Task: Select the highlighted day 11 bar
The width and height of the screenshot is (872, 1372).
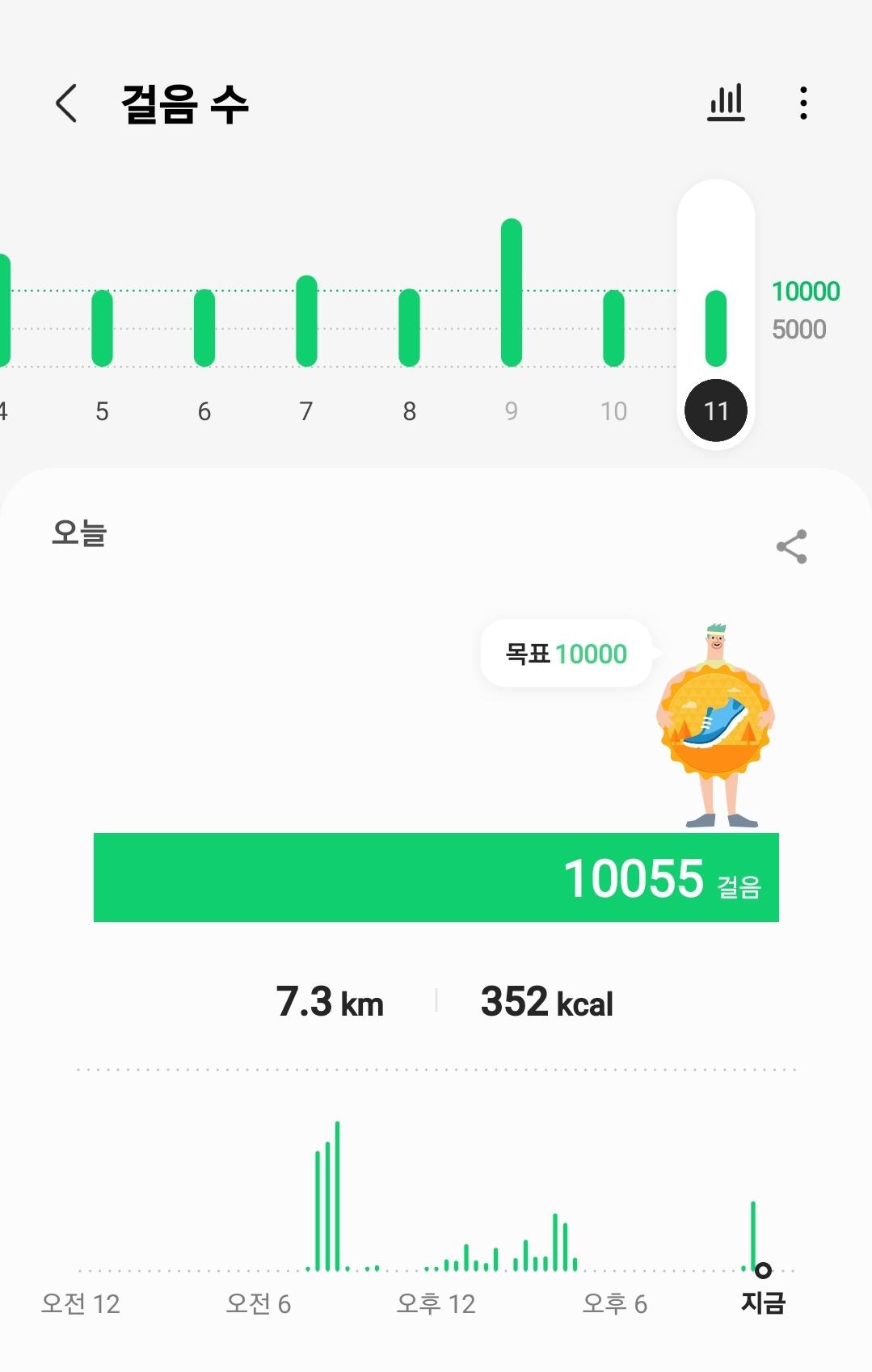Action: click(x=716, y=328)
